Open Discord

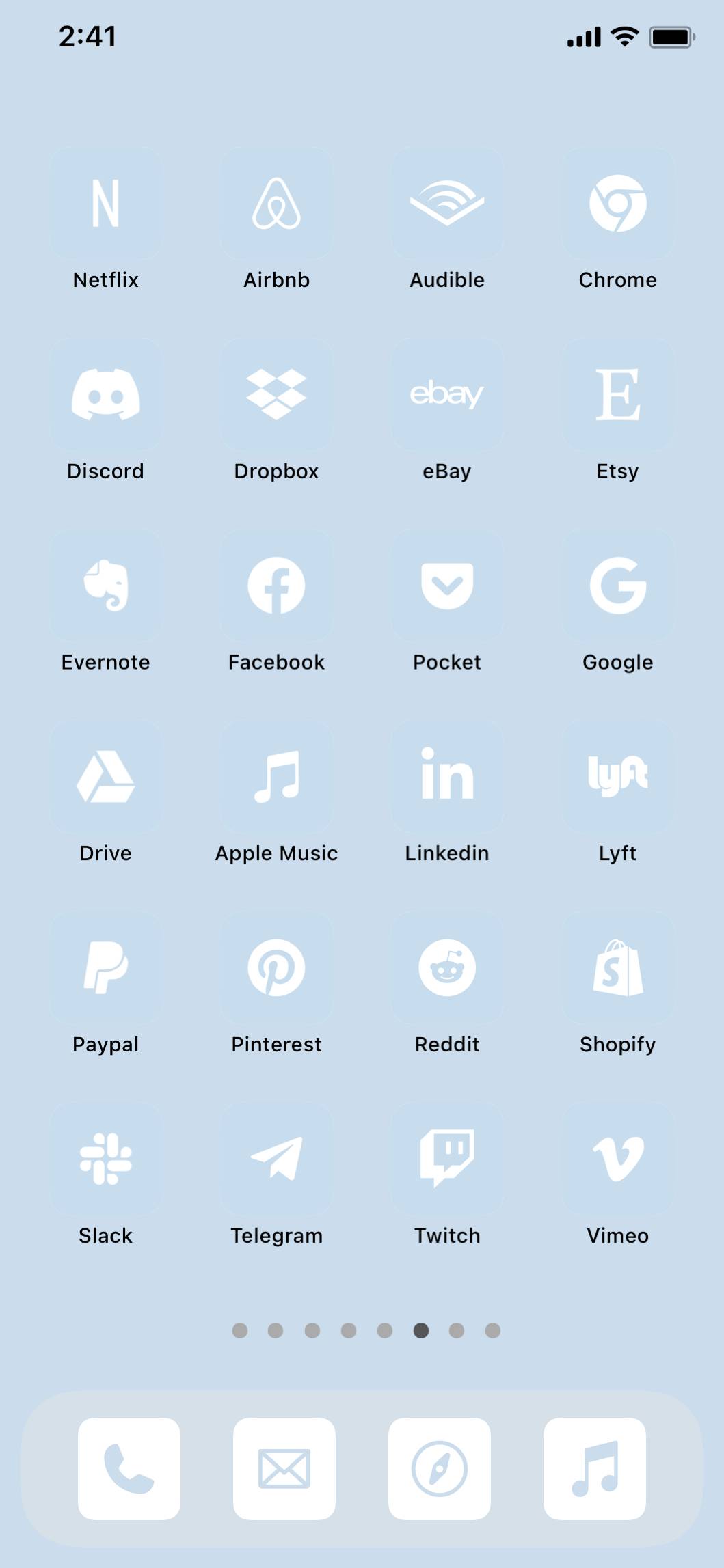coord(106,394)
